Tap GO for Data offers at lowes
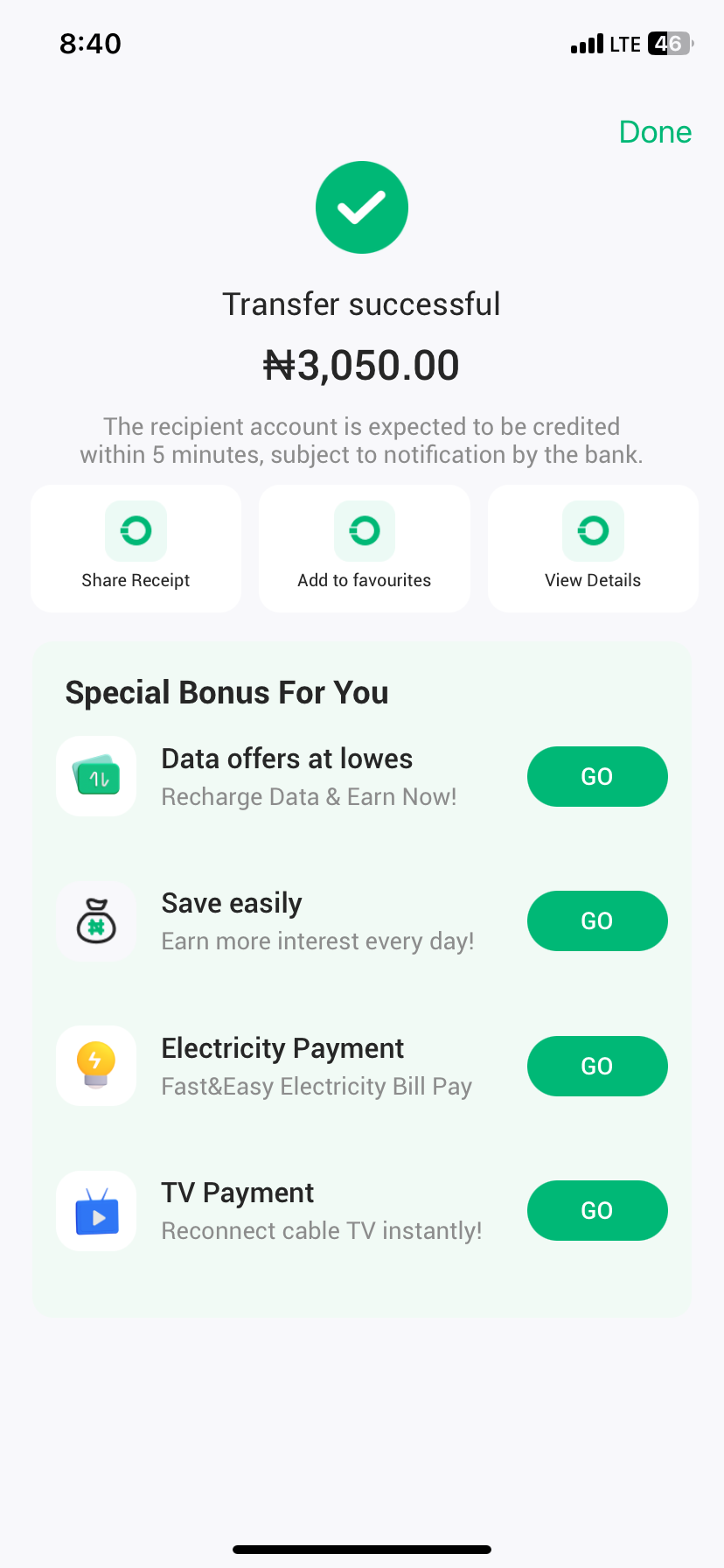 (597, 776)
